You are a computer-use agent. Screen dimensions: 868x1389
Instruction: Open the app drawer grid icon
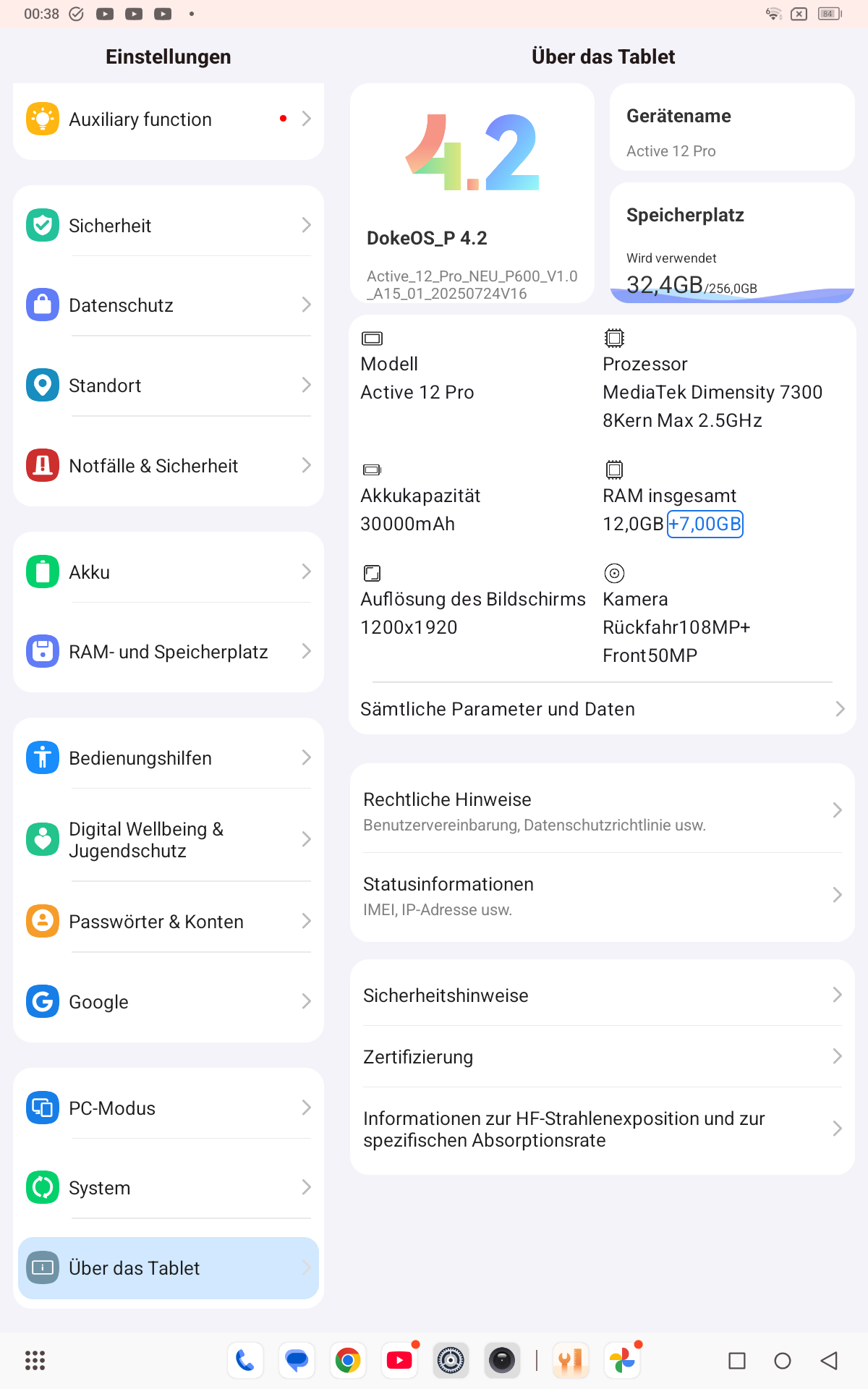point(35,1361)
